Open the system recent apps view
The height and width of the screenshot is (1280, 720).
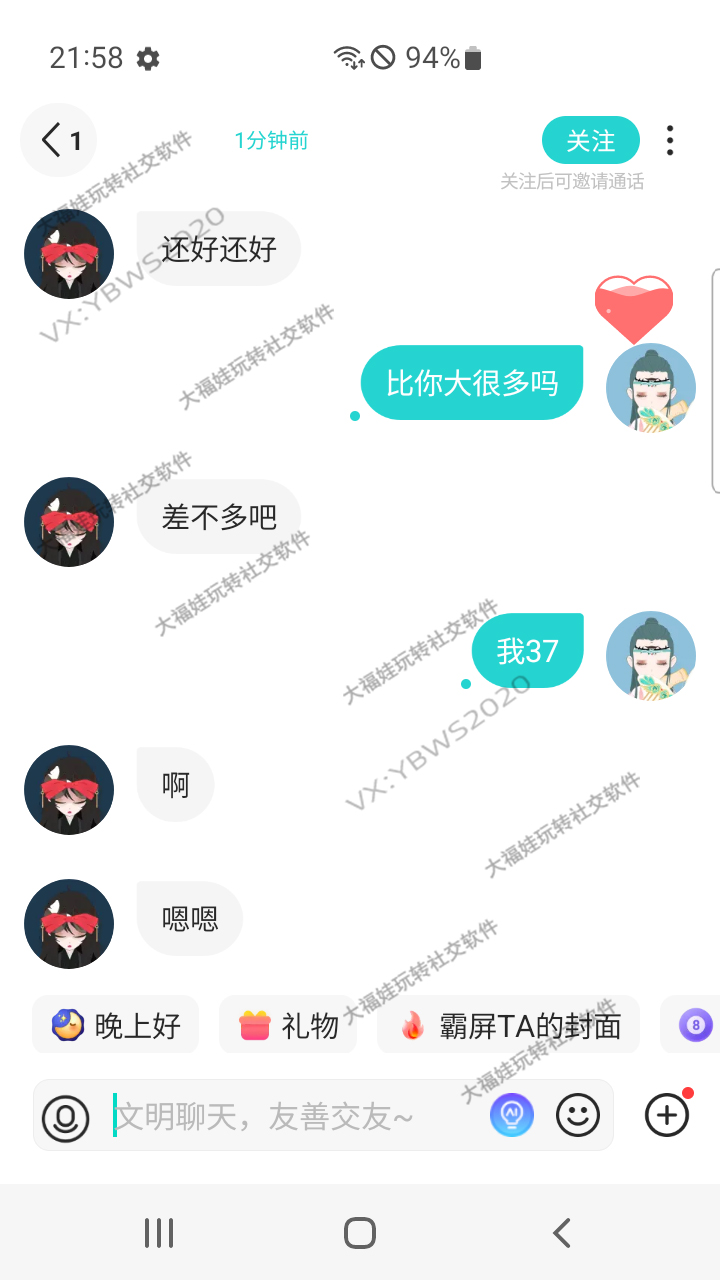[159, 1233]
